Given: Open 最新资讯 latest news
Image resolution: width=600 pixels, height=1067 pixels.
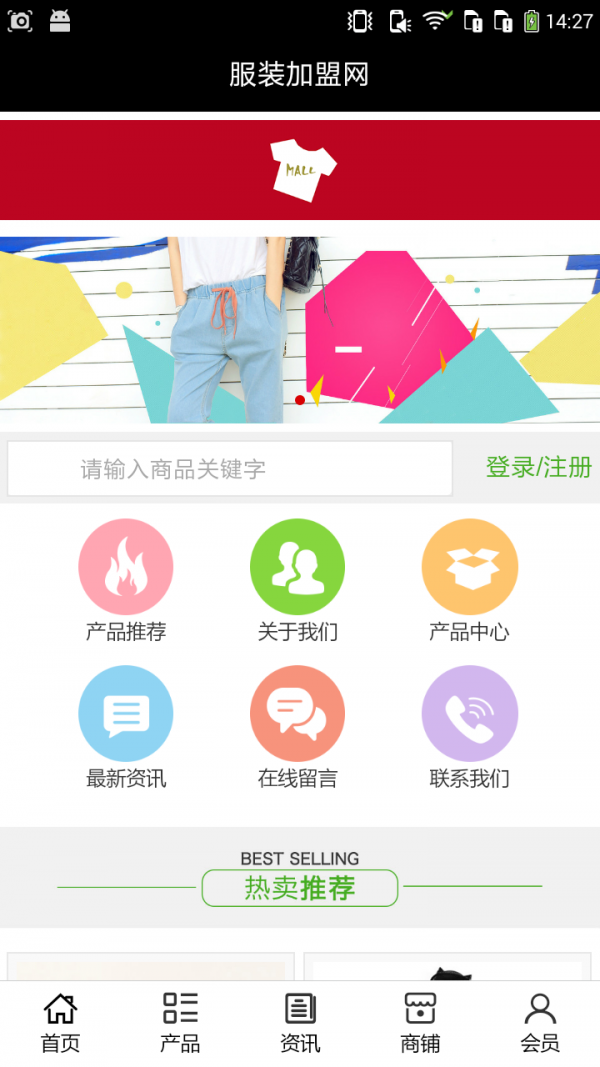Looking at the screenshot, I should pos(126,713).
